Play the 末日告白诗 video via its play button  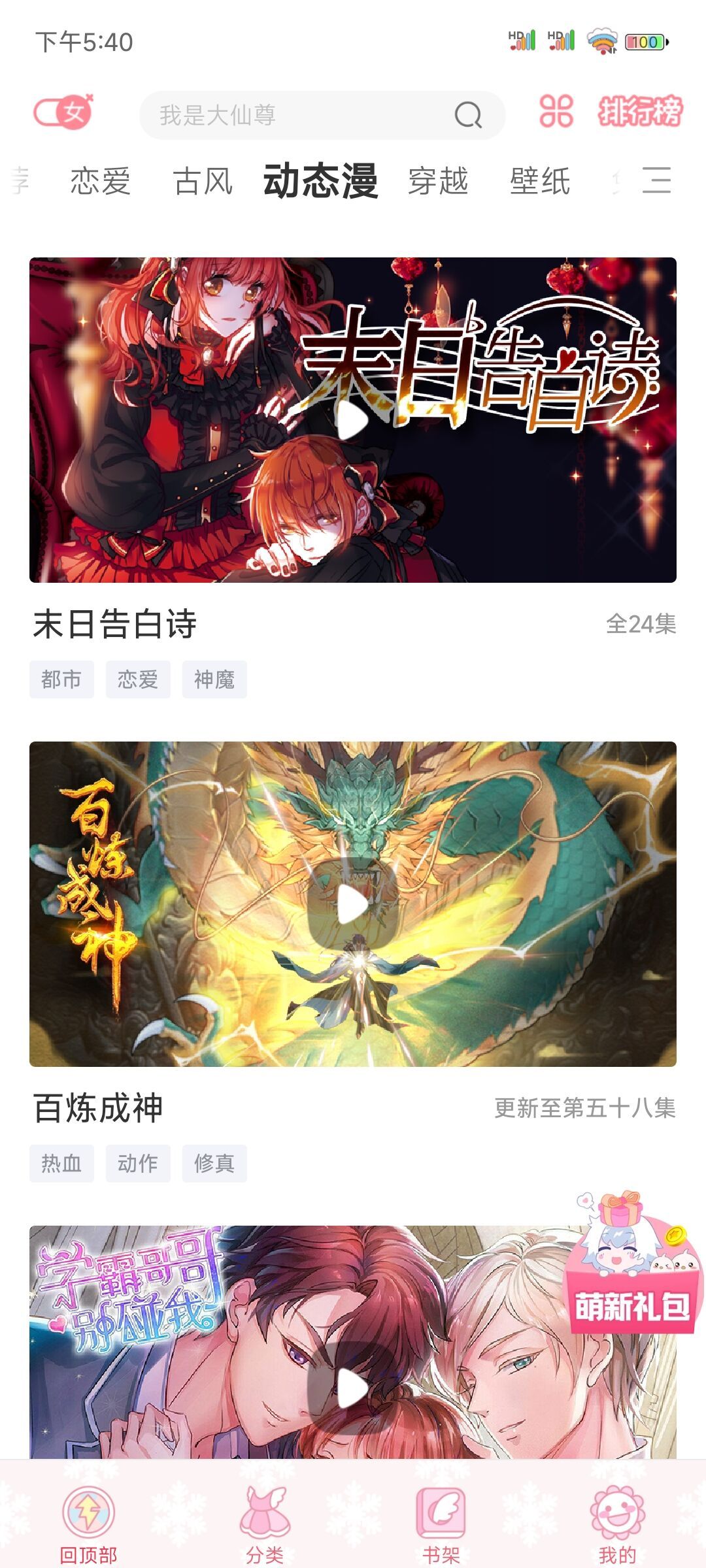(x=353, y=420)
